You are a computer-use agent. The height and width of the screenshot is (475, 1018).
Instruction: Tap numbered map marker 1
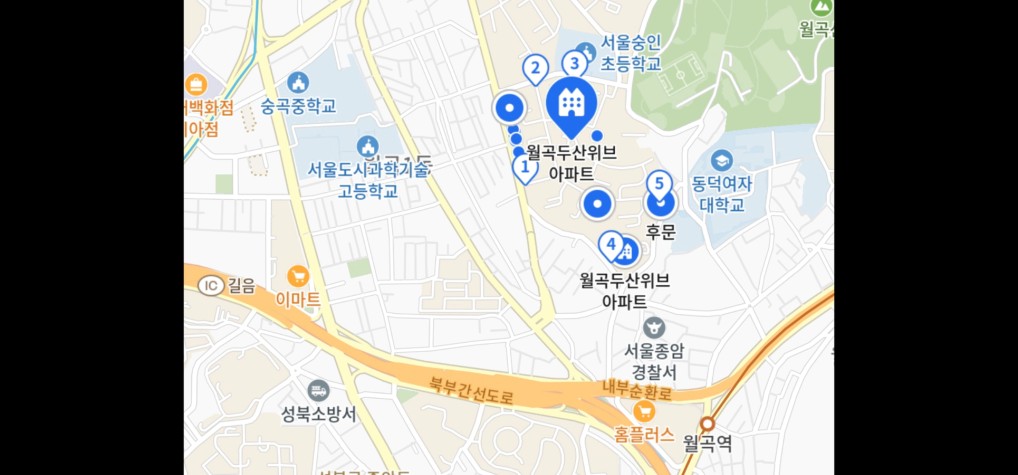[x=524, y=167]
